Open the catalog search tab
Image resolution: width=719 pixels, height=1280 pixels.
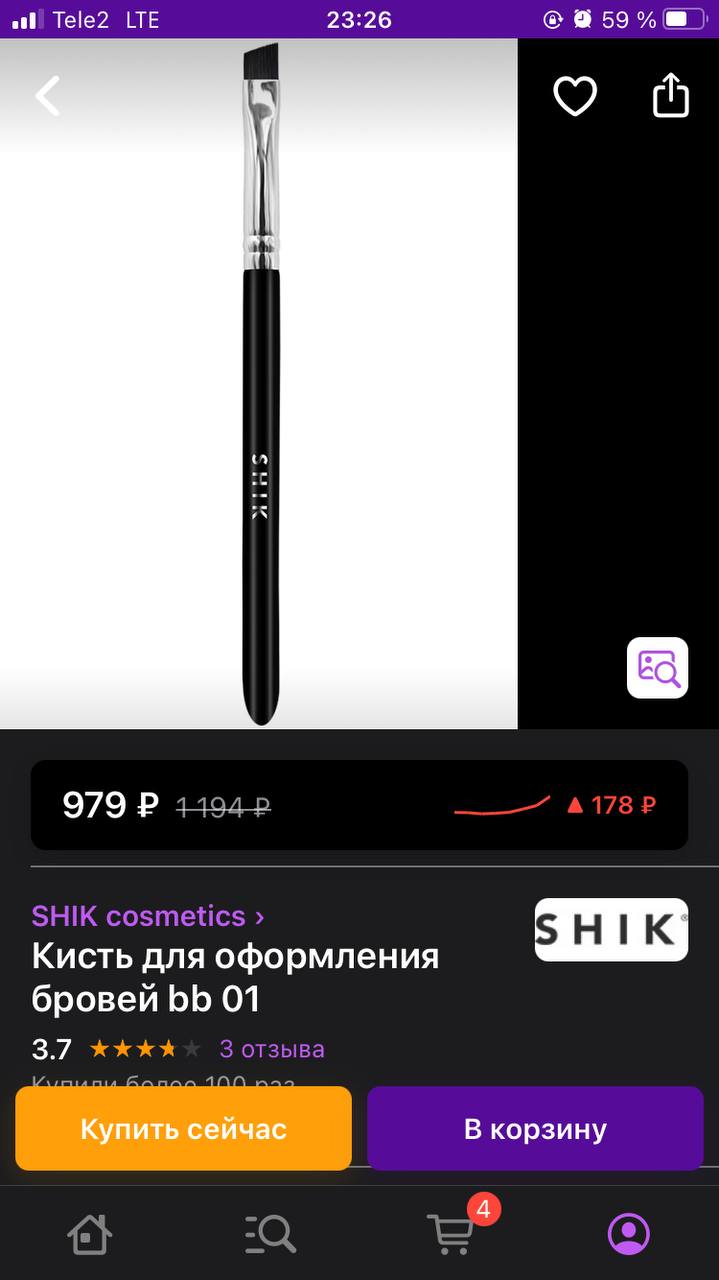[x=270, y=1234]
